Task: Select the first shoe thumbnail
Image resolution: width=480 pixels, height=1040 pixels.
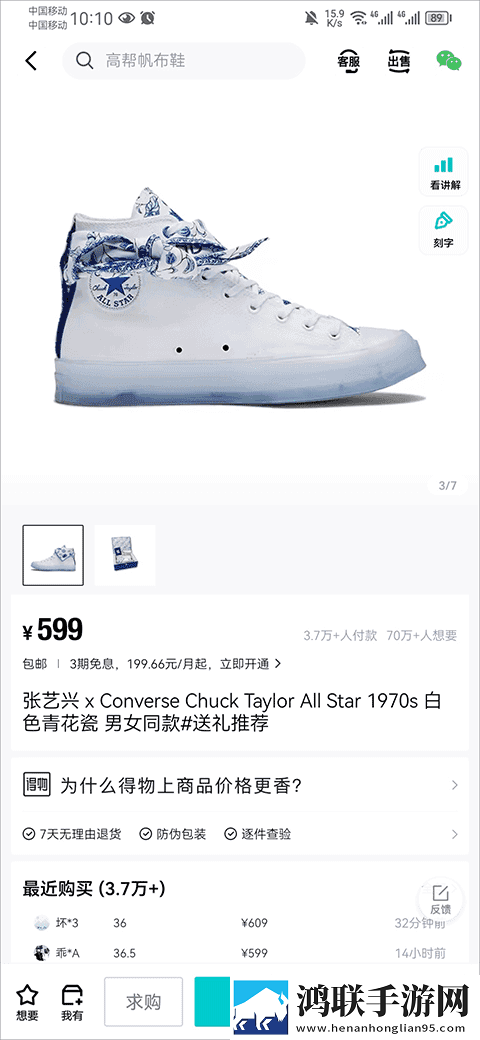Action: point(53,555)
